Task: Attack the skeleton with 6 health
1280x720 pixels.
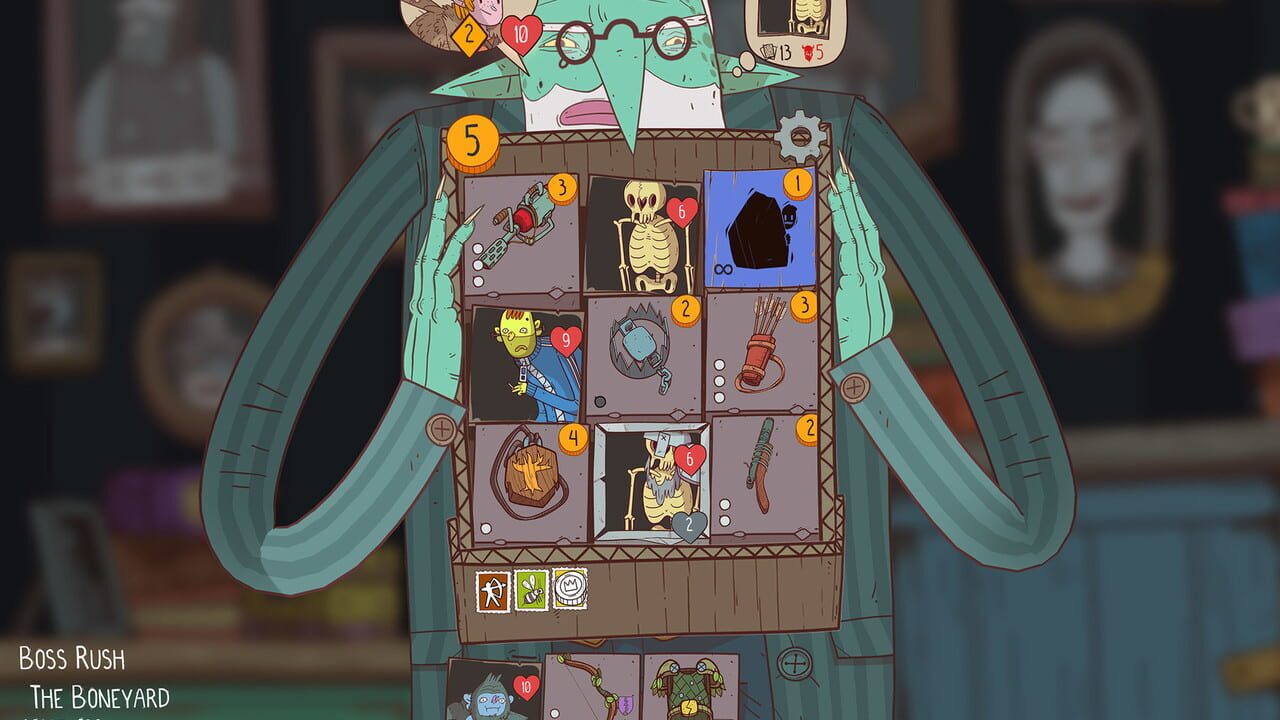Action: point(642,235)
